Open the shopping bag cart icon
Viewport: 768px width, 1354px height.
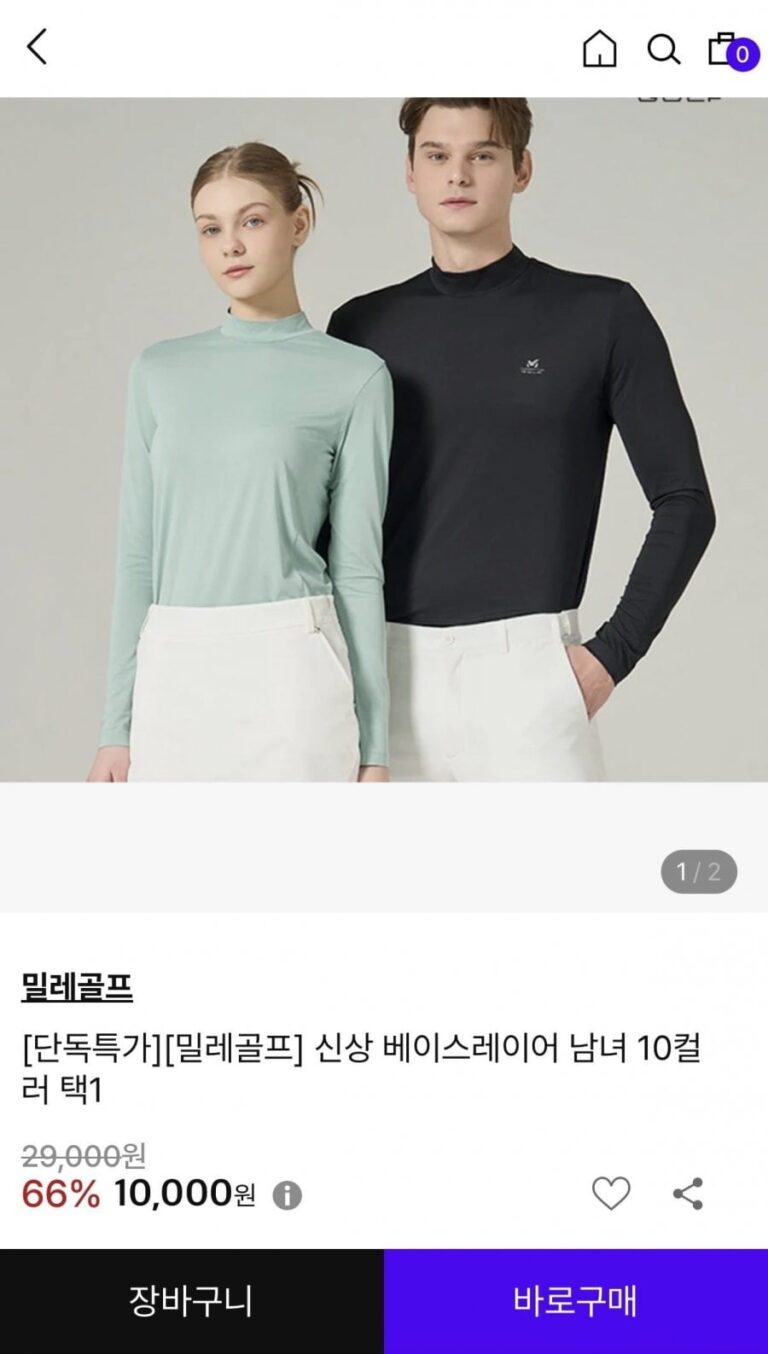[732, 49]
